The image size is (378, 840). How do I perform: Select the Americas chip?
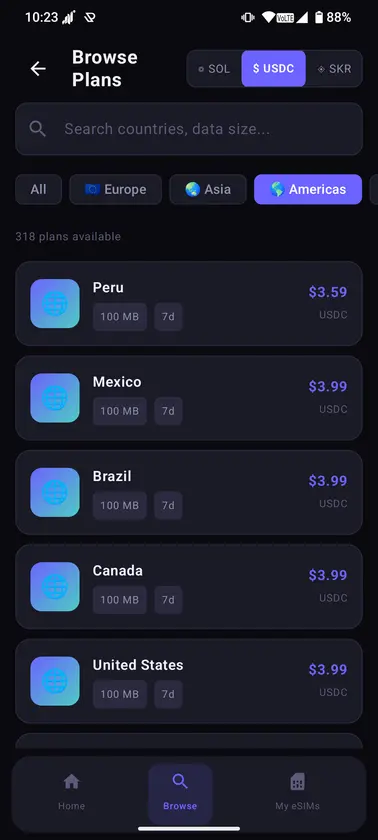coord(308,189)
